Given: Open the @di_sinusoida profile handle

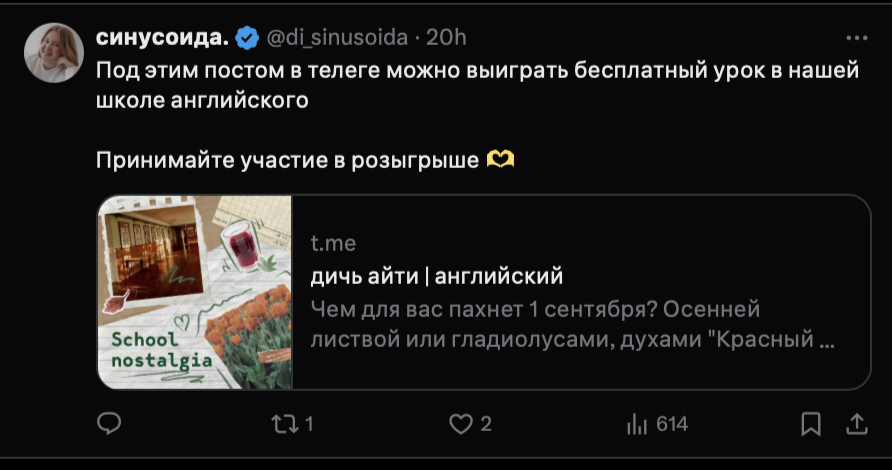Looking at the screenshot, I should pos(337,38).
